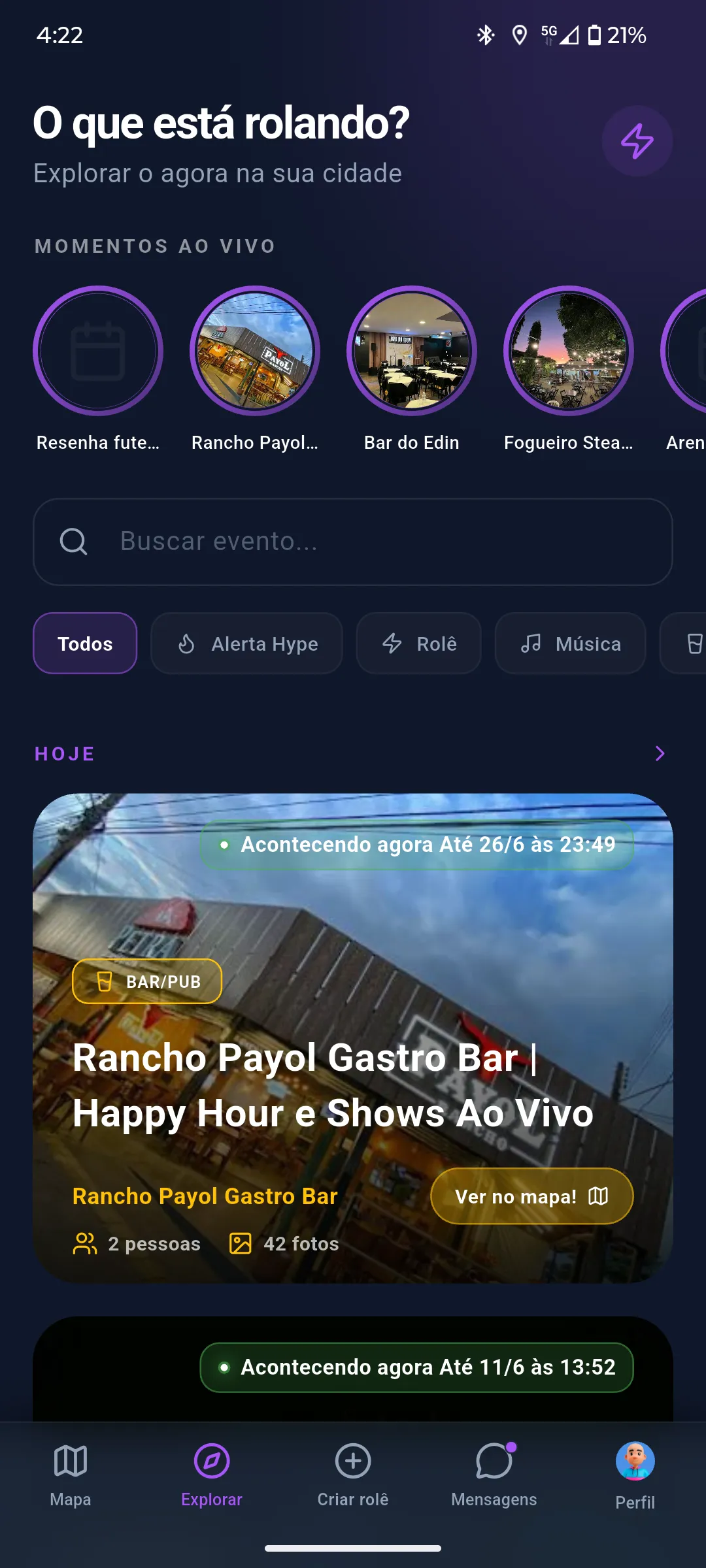View the Bar do Edin live moment

[412, 351]
